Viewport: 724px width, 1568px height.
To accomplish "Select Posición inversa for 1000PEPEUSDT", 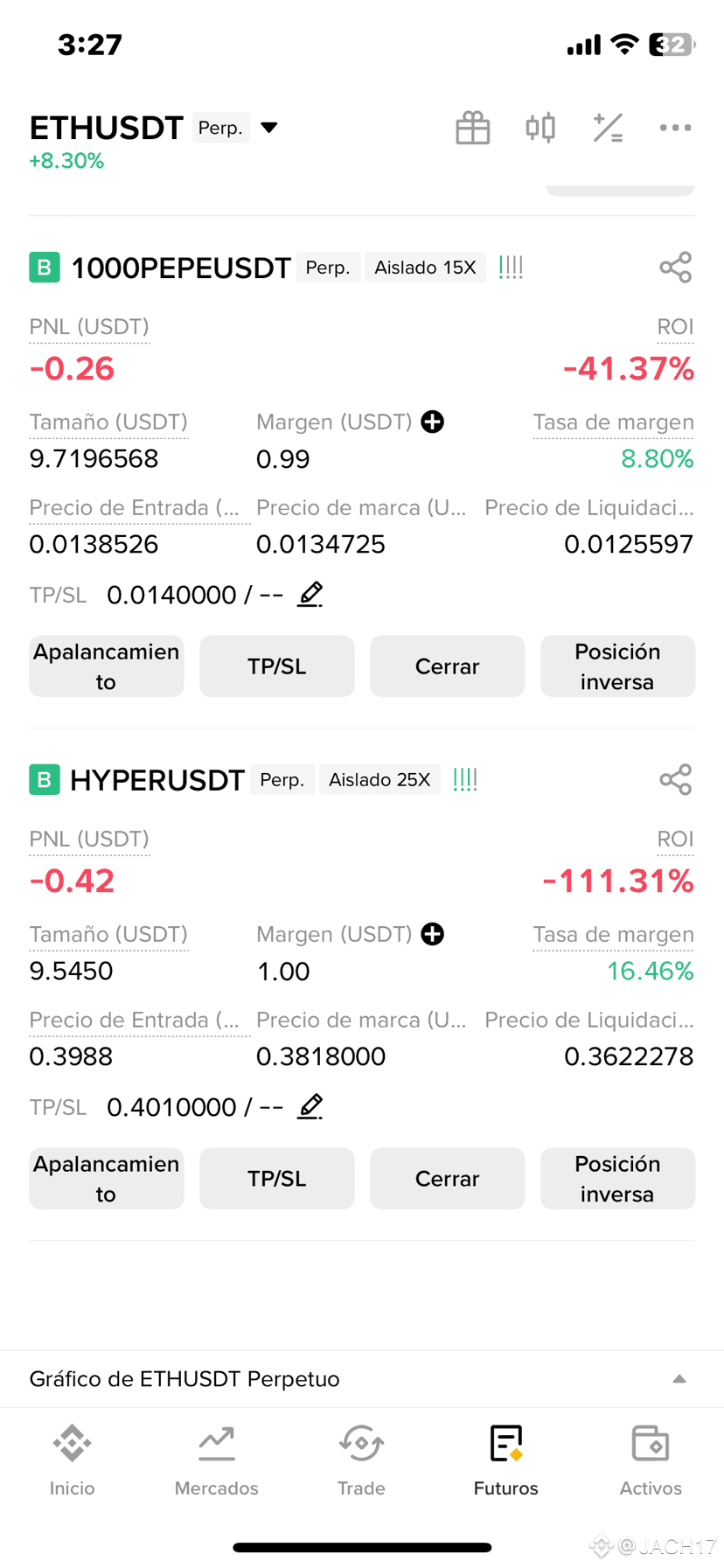I will [617, 666].
